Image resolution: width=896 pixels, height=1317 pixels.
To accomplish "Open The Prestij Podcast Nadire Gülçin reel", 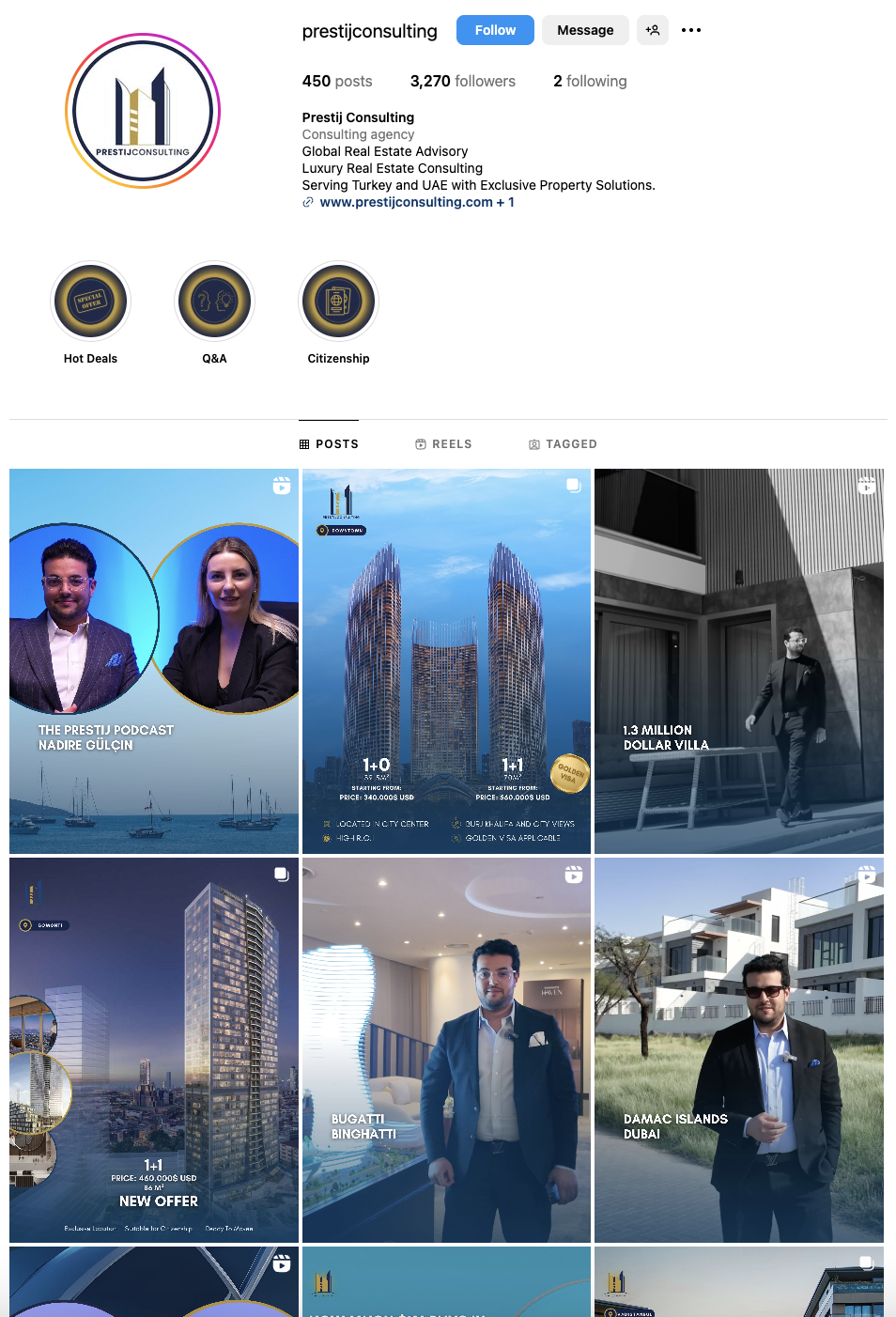I will [x=154, y=661].
